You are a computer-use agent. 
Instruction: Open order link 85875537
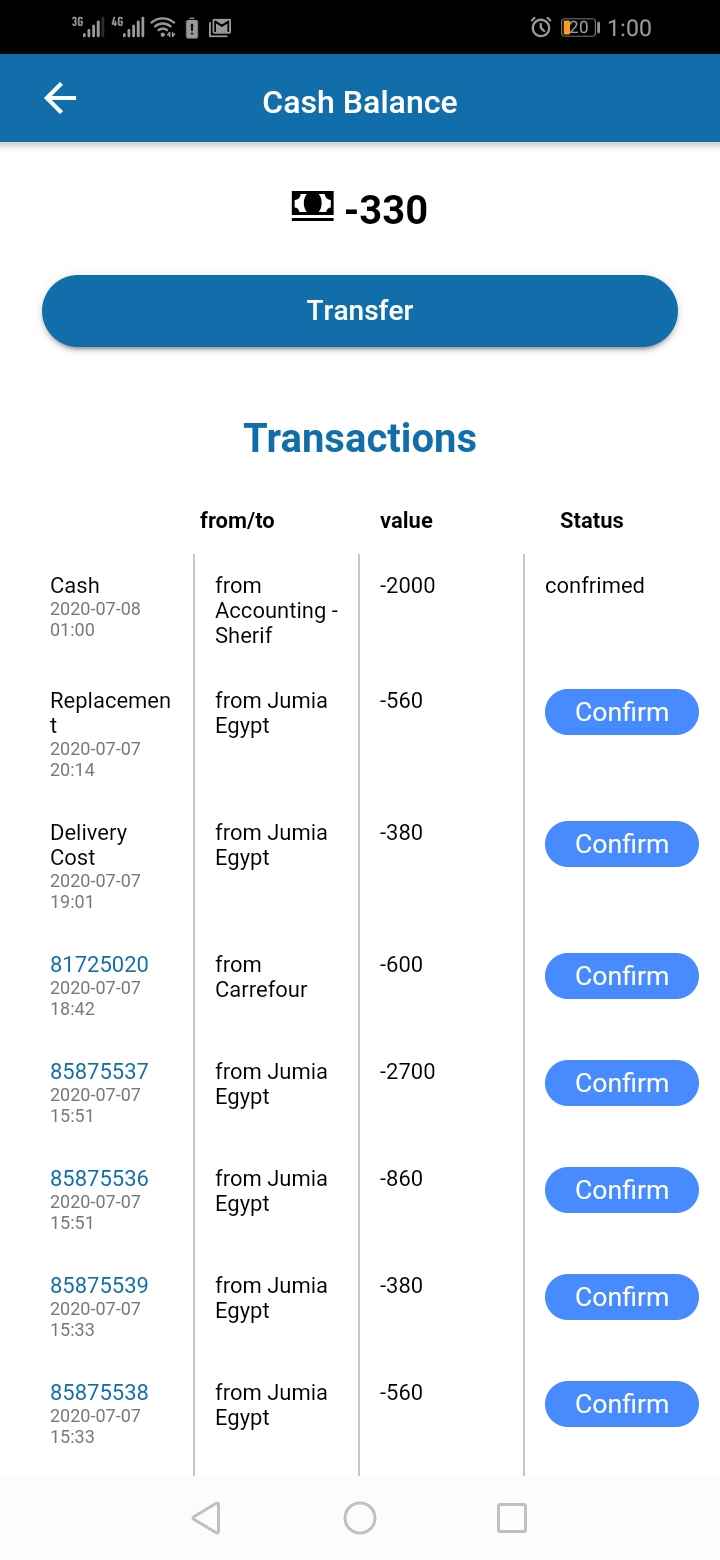tap(99, 1071)
